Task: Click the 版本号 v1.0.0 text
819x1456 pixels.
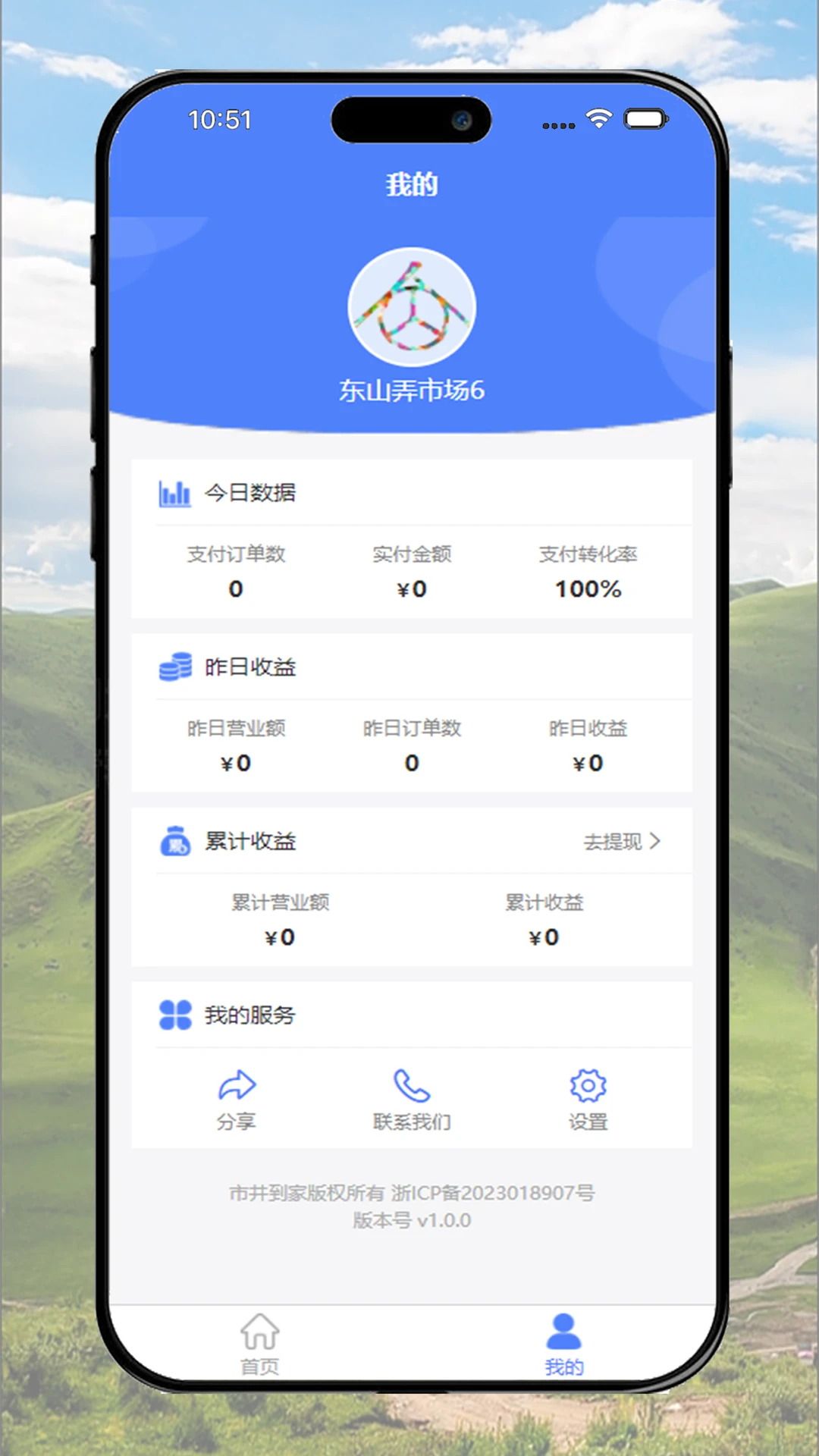Action: 411,1221
